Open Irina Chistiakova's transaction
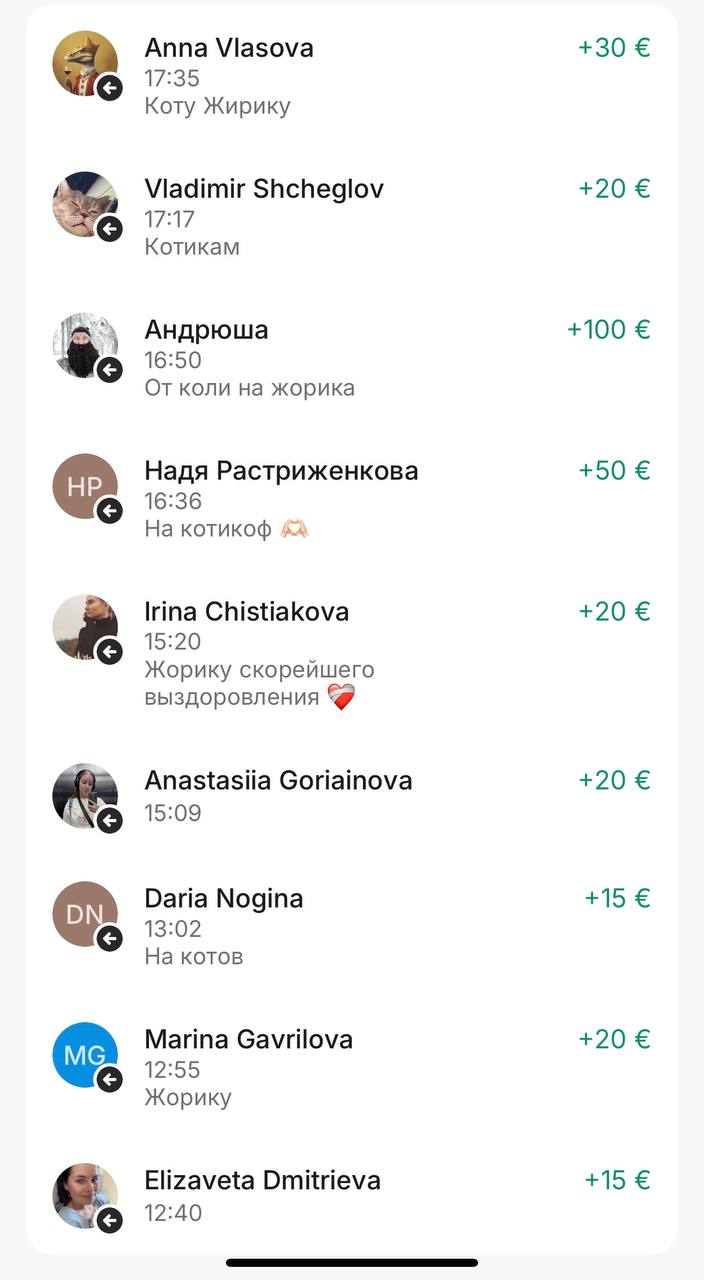 [x=350, y=653]
